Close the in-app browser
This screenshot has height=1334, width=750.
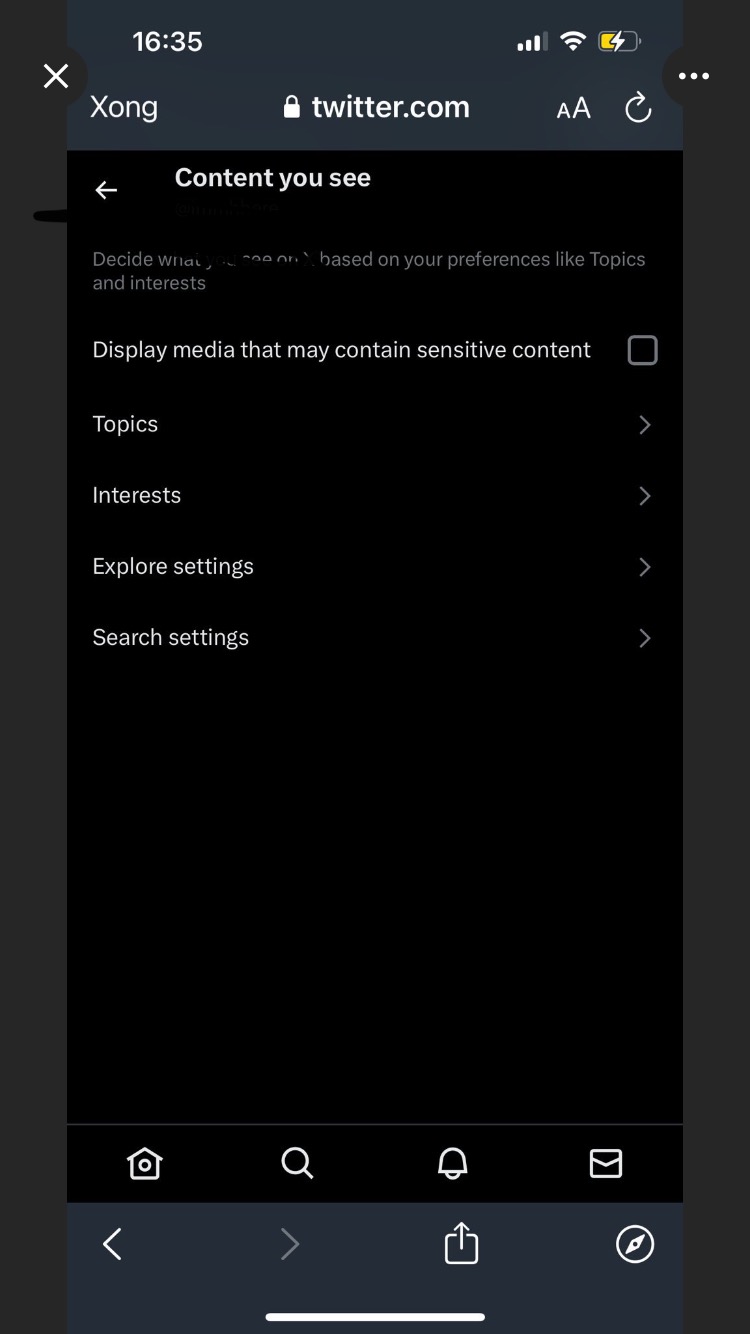coord(56,76)
